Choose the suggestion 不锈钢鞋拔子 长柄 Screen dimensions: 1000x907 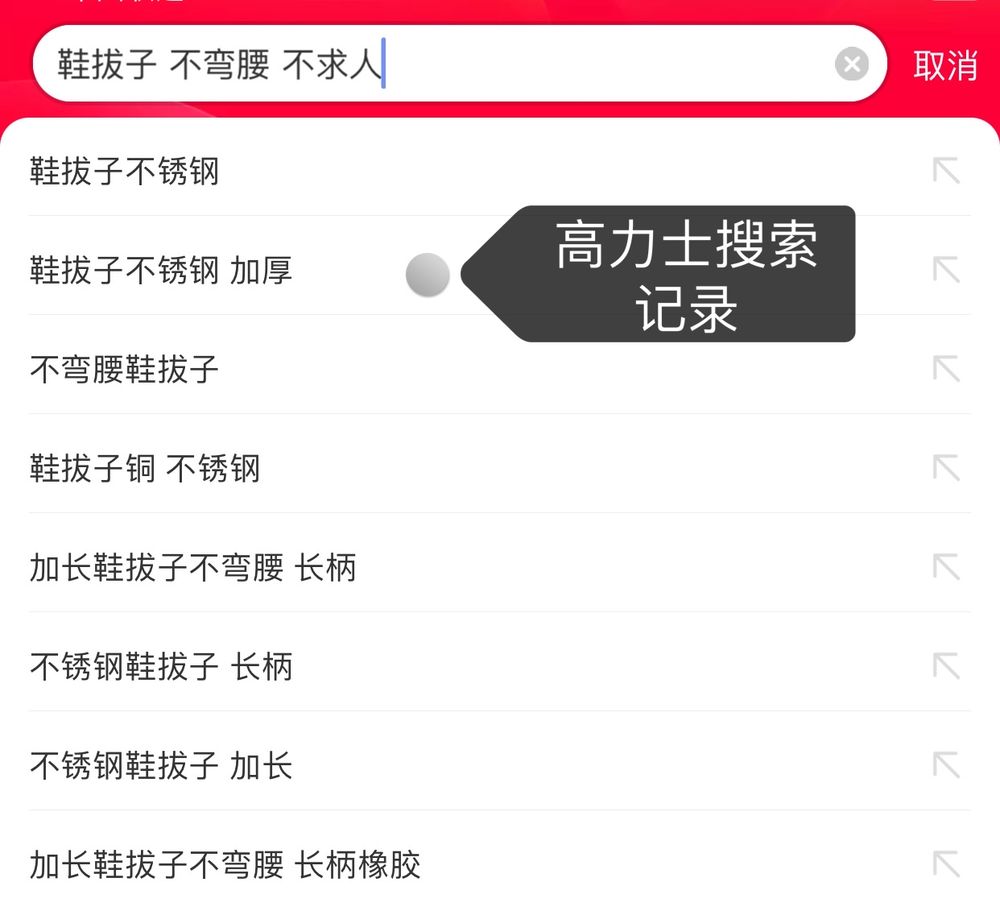(162, 666)
